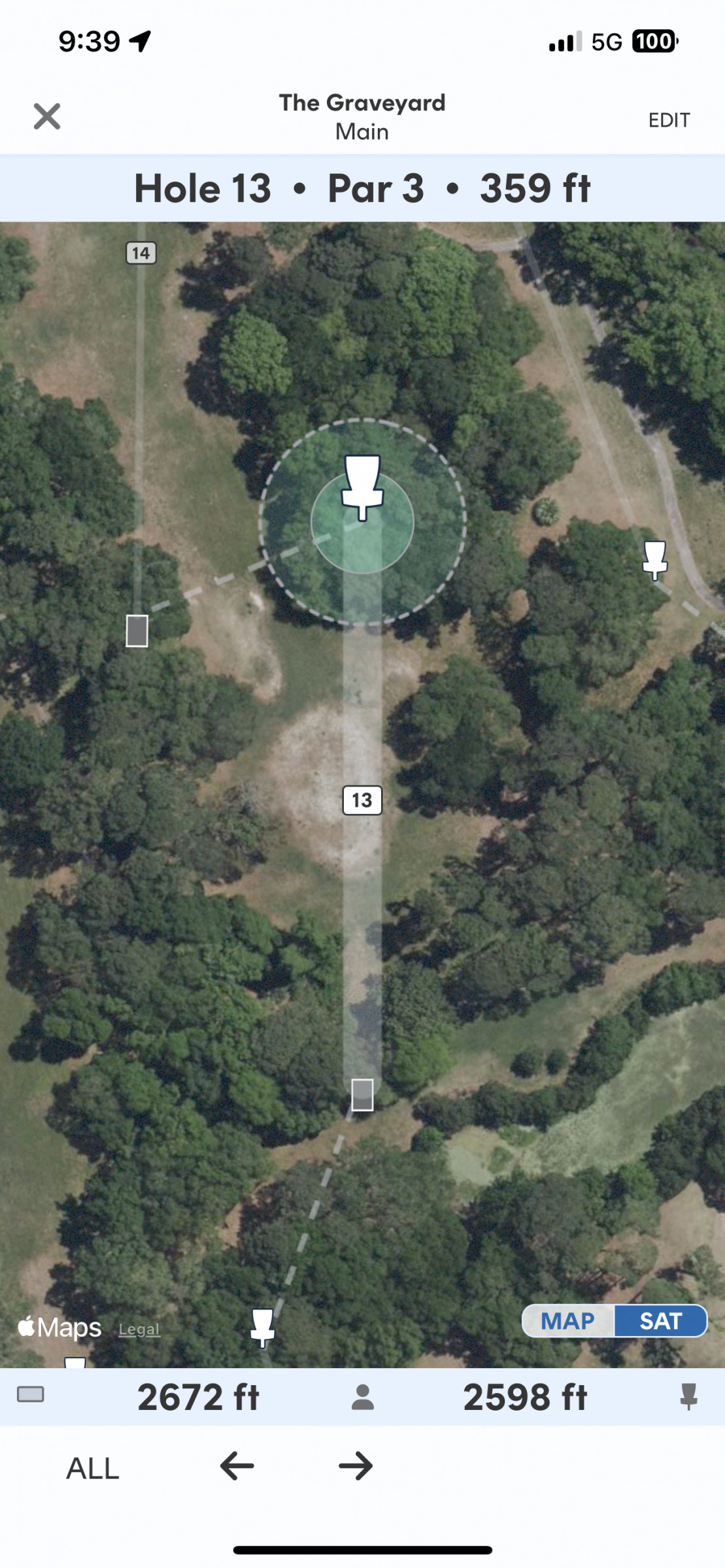
Task: Tap EDIT to modify the hole
Action: coord(669,120)
